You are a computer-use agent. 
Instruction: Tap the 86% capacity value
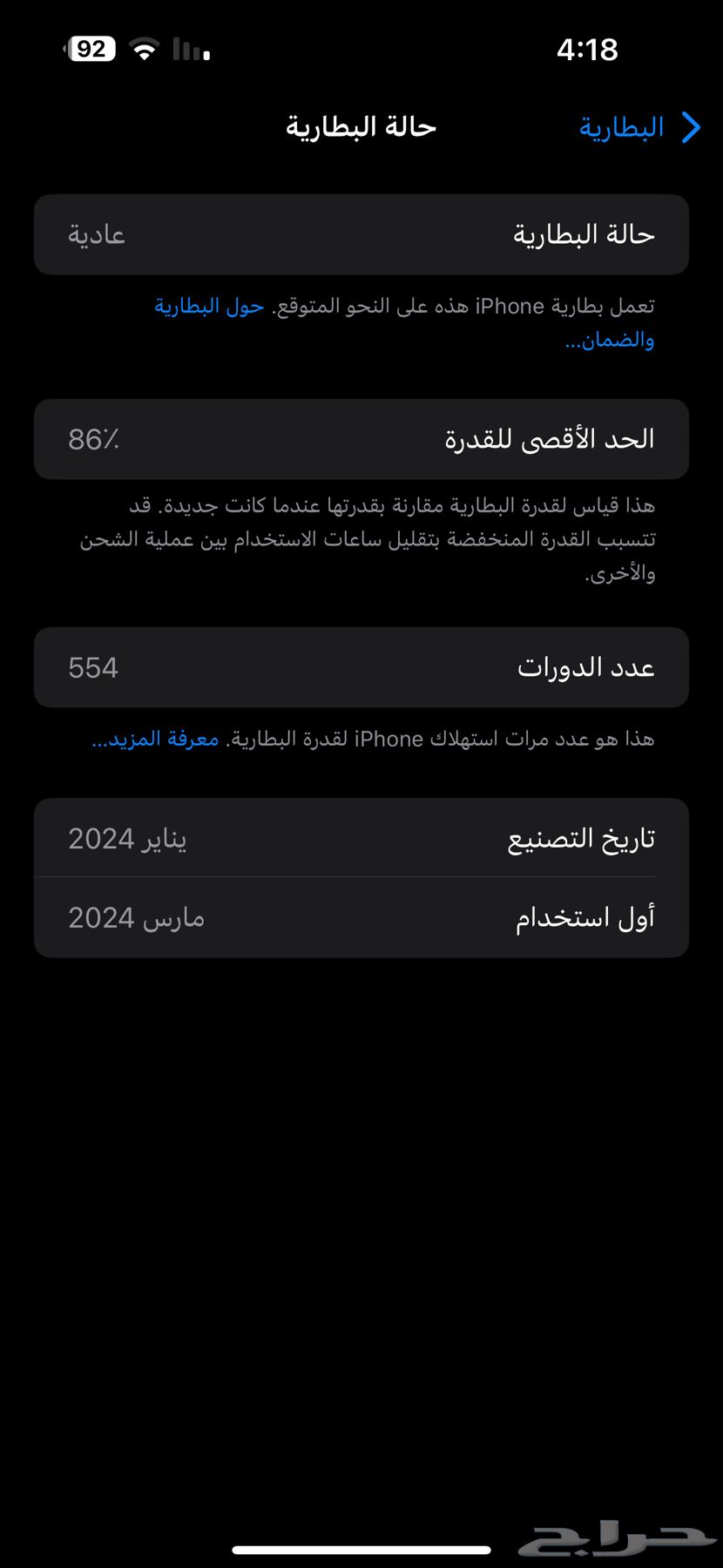pyautogui.click(x=96, y=439)
